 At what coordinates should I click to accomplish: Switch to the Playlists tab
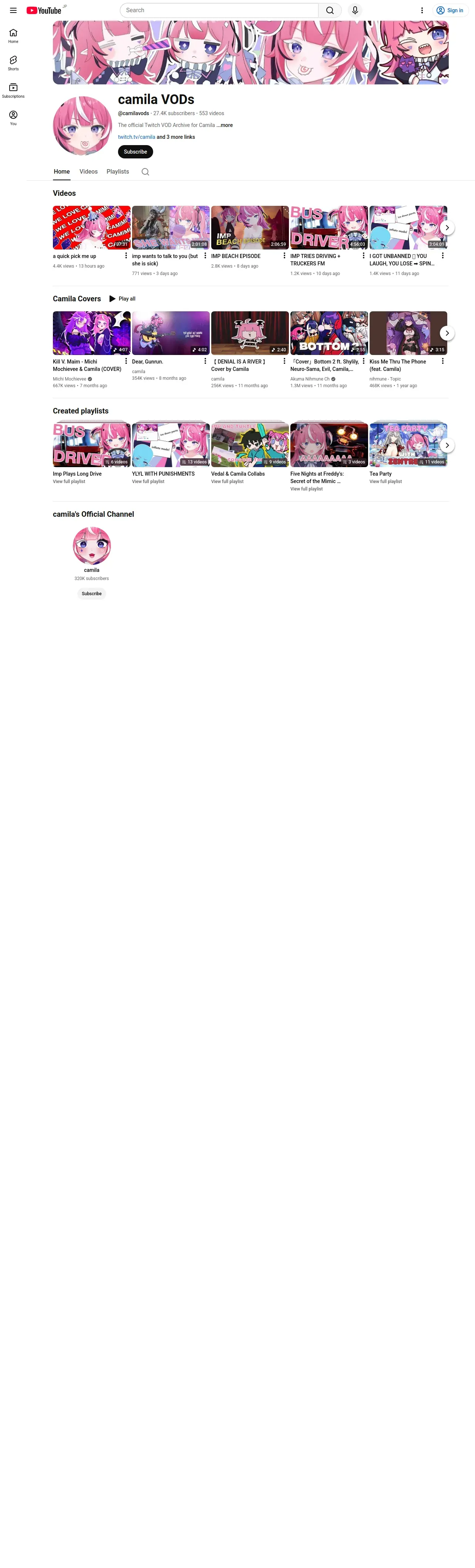tap(117, 172)
